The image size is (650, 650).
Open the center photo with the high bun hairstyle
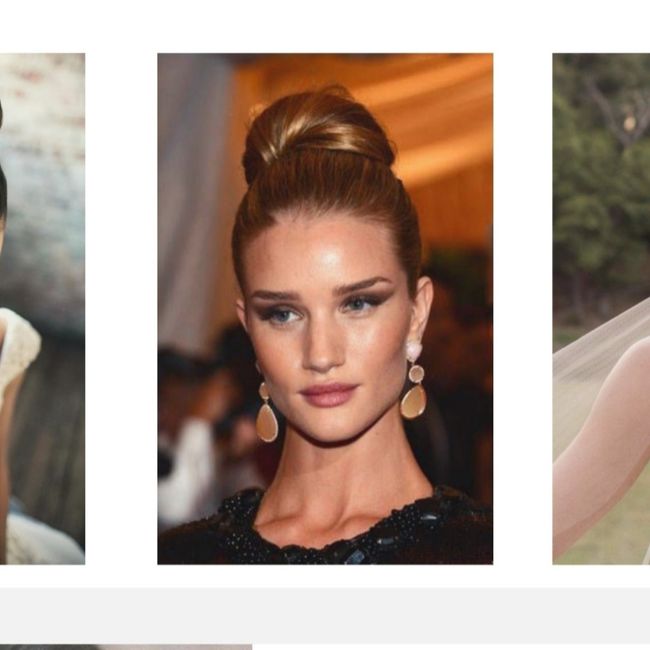coord(324,308)
